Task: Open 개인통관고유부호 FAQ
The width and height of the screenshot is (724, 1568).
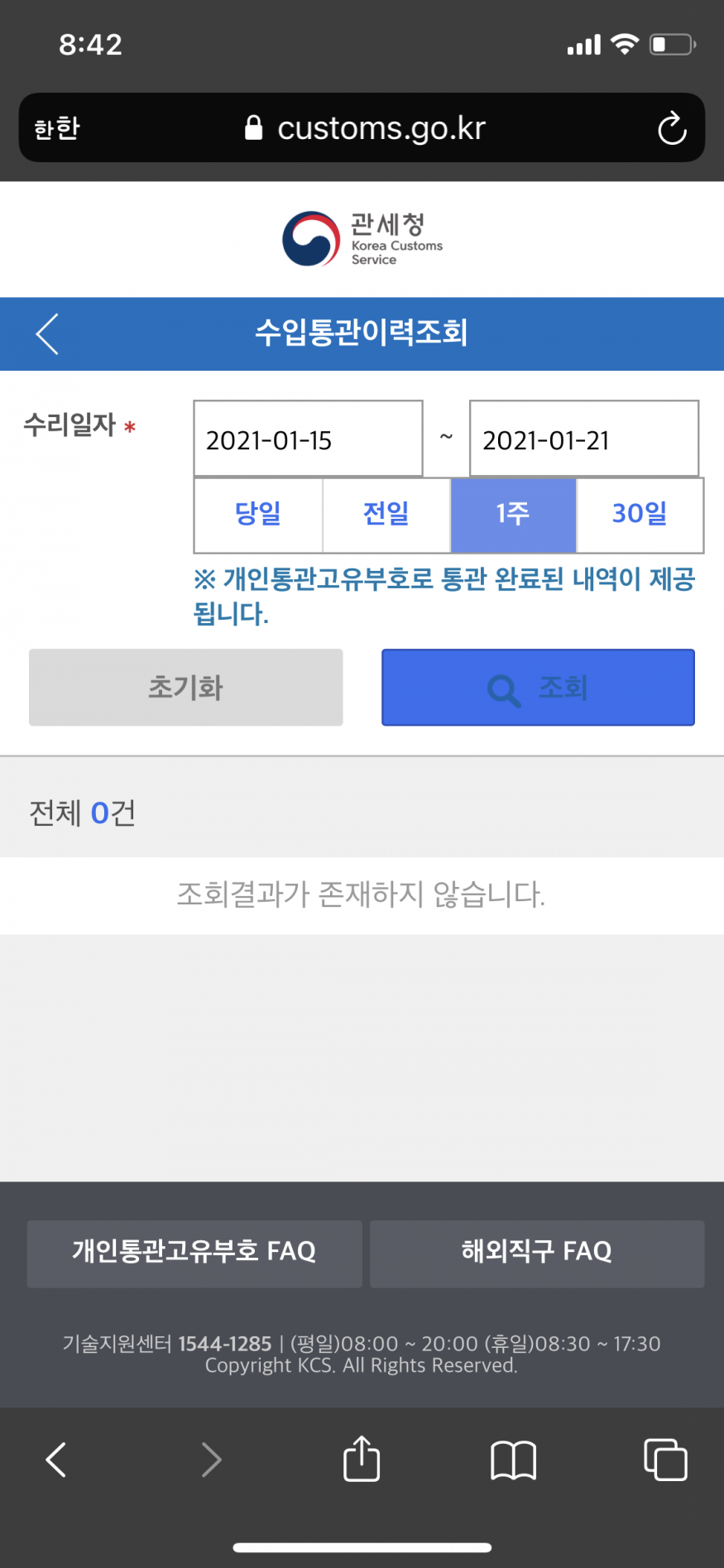Action: tap(194, 1253)
